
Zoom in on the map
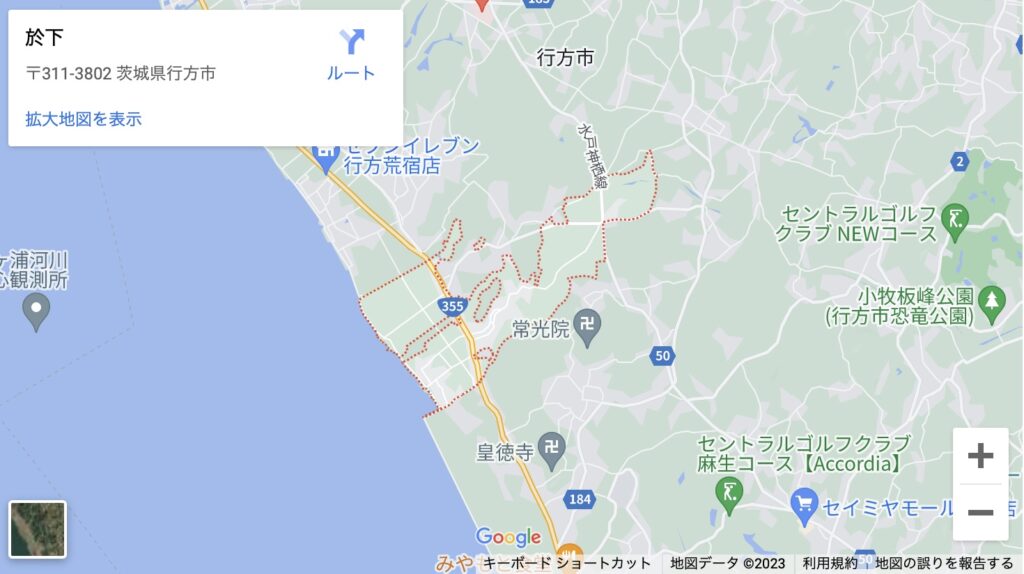pyautogui.click(x=980, y=457)
